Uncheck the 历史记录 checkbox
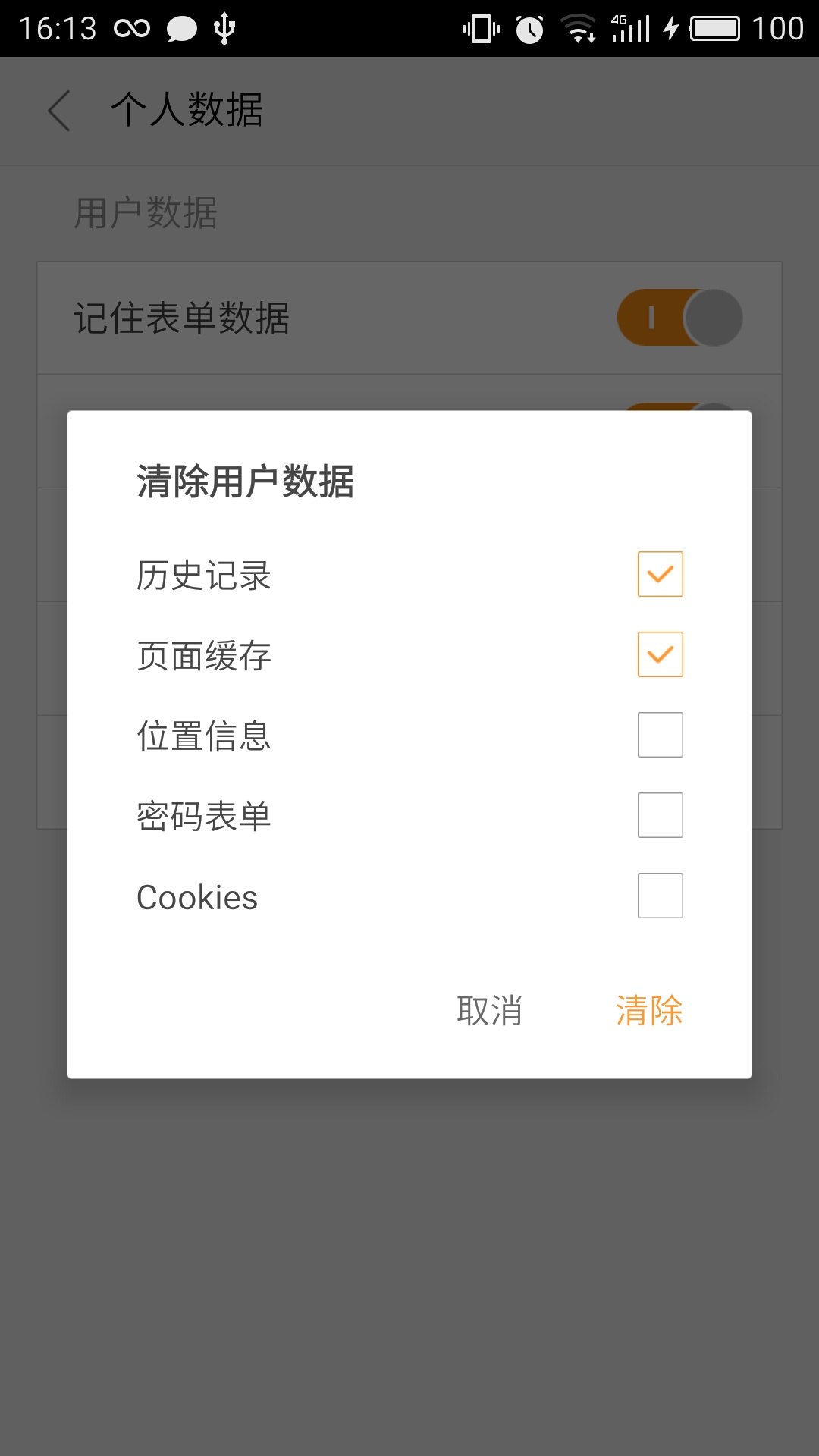 (660, 574)
